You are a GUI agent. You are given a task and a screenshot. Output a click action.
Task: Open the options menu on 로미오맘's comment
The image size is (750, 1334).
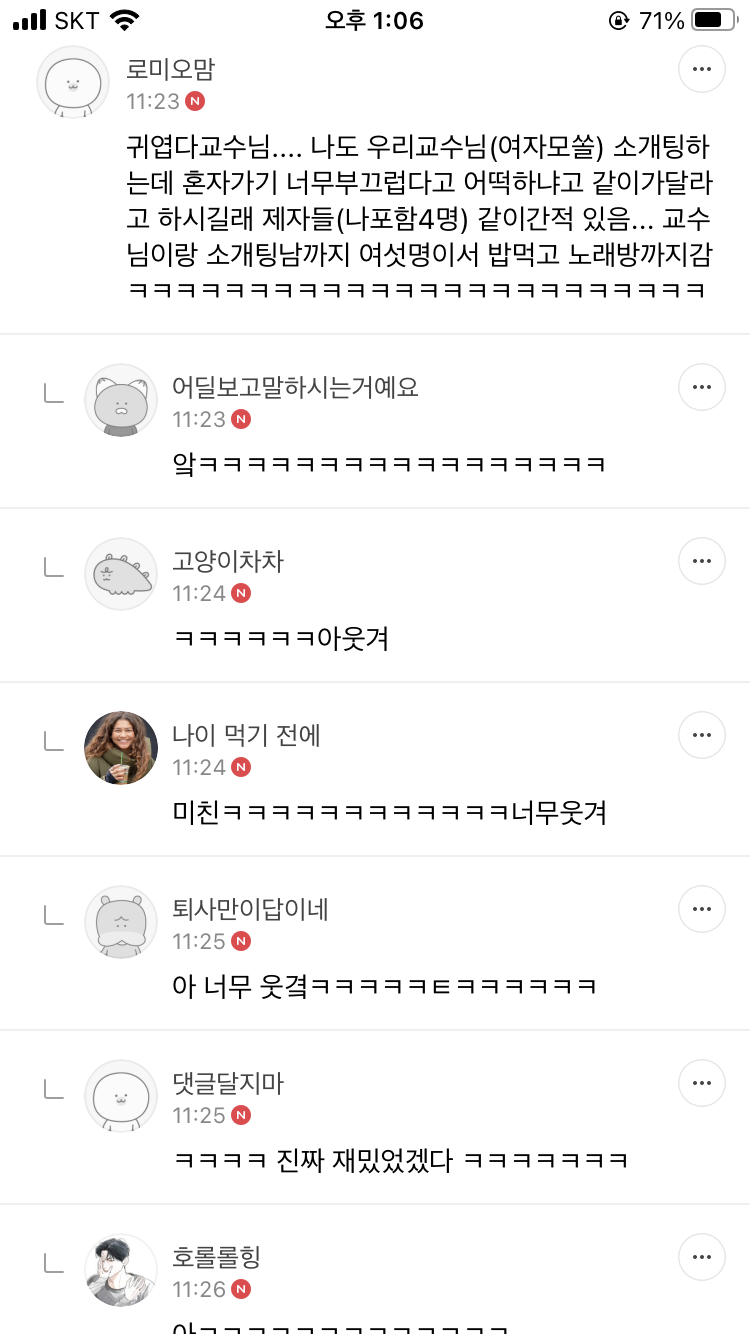[701, 69]
